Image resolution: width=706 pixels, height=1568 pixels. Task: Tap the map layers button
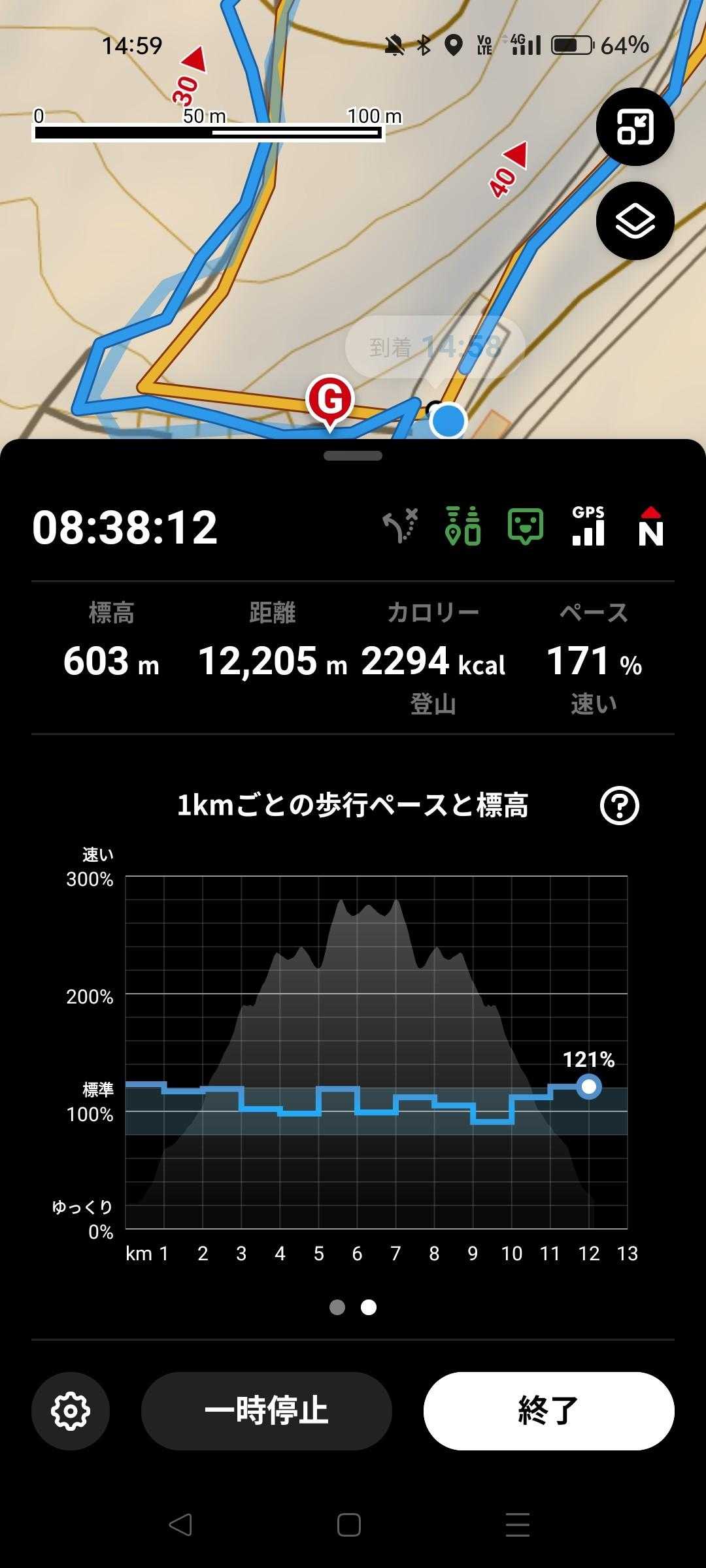tap(635, 221)
